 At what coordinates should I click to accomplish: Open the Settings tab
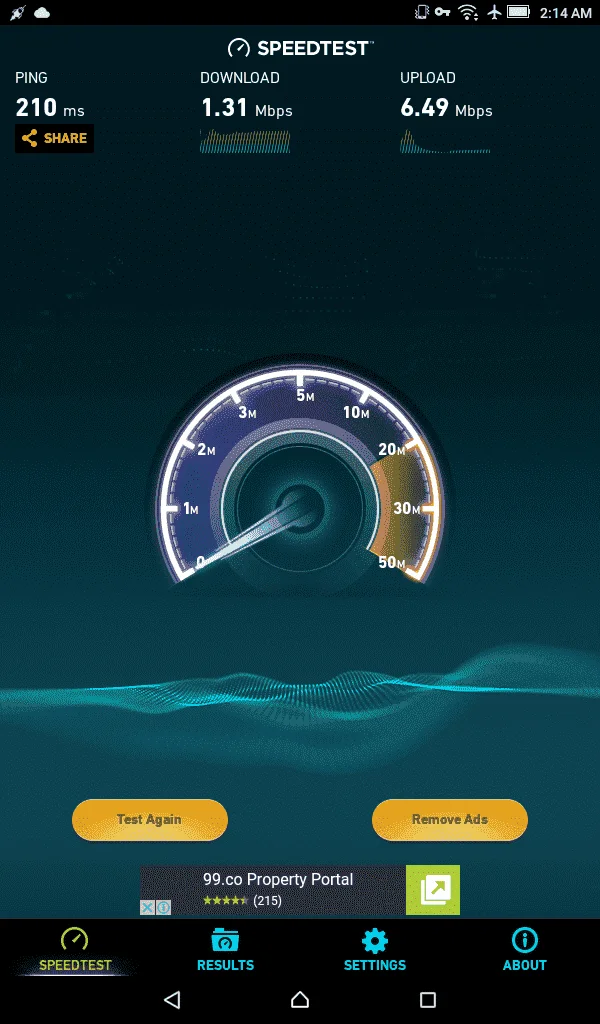pos(375,950)
